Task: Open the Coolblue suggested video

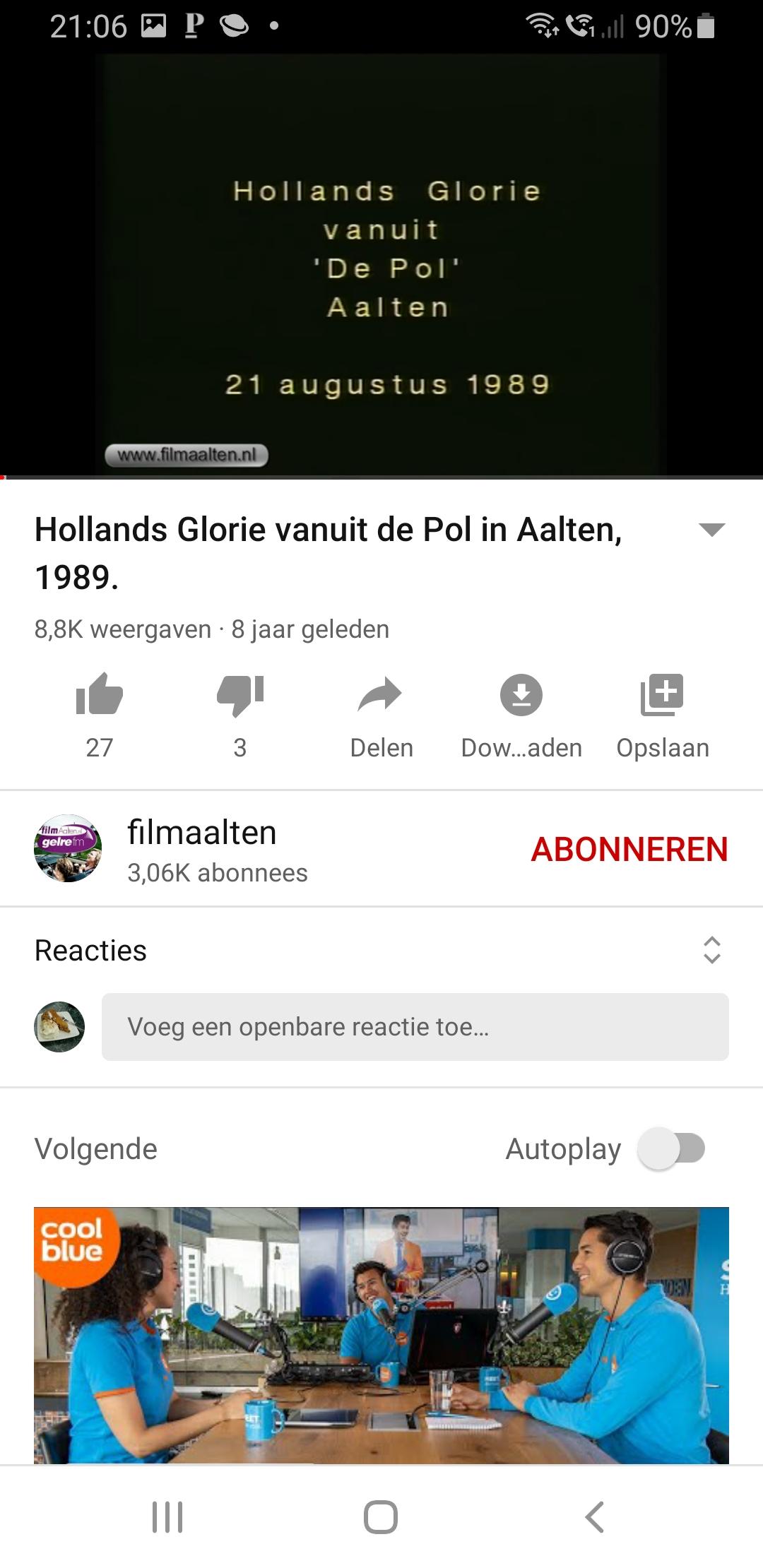Action: click(381, 1335)
